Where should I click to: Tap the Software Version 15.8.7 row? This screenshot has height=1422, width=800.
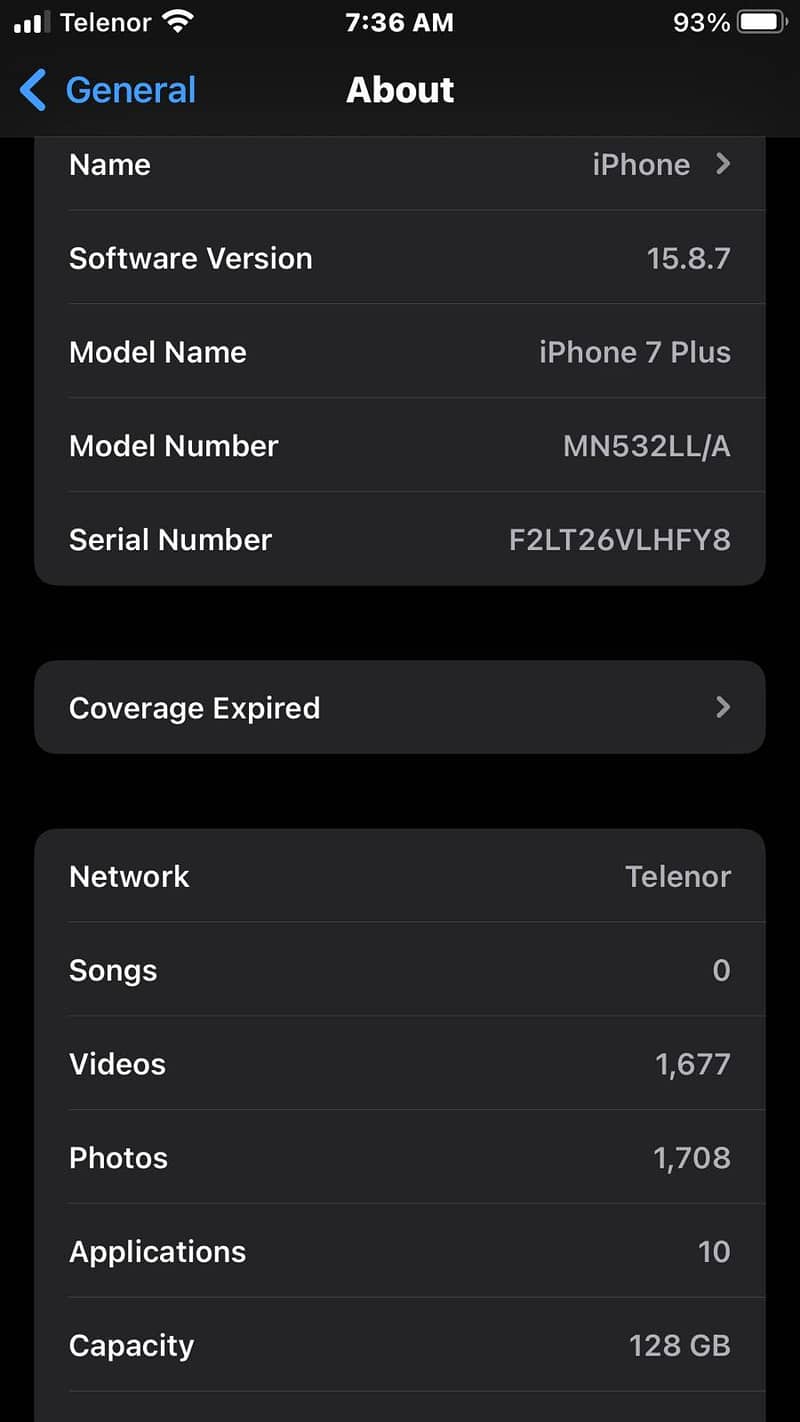(x=400, y=258)
